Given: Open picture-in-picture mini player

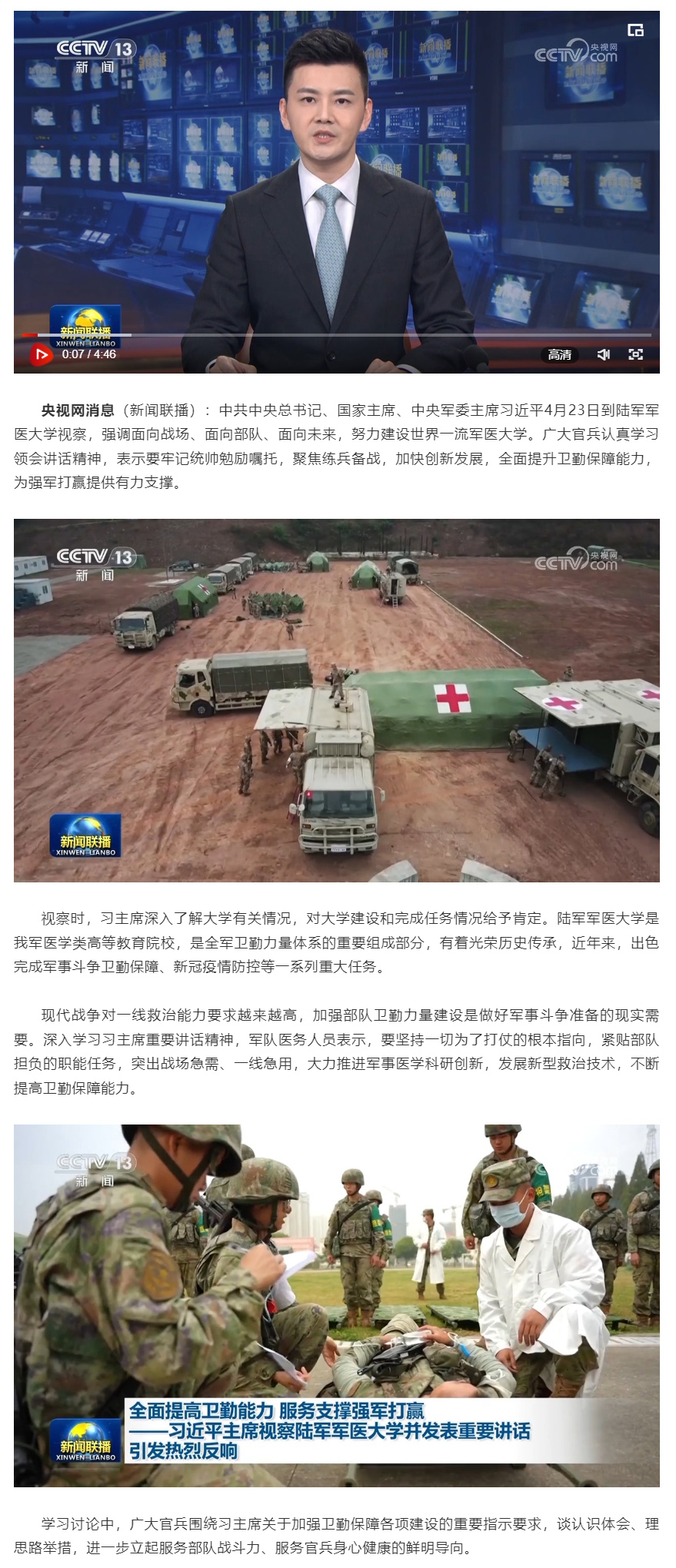Looking at the screenshot, I should [x=635, y=30].
